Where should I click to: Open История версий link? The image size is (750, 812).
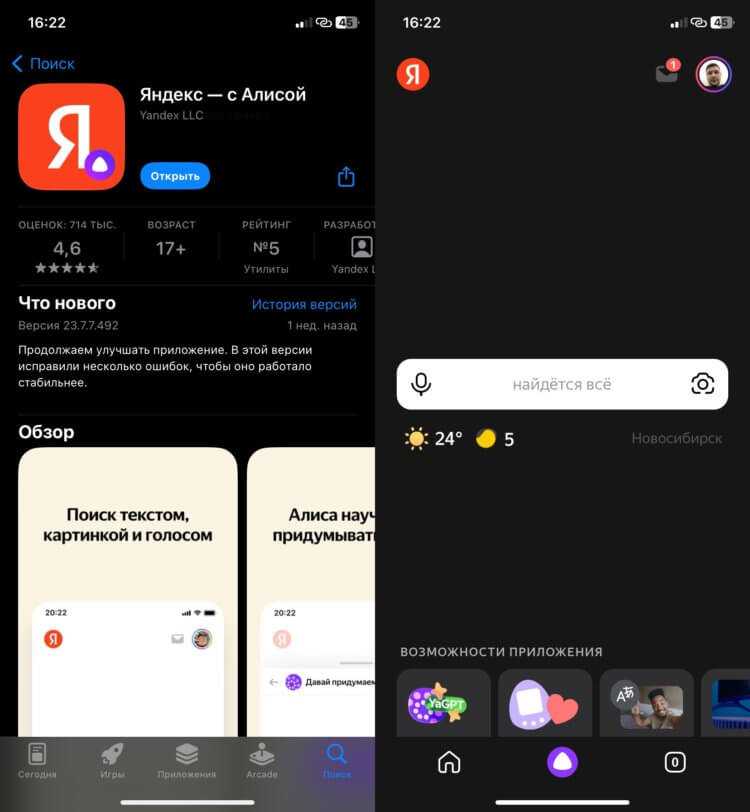[x=304, y=305]
